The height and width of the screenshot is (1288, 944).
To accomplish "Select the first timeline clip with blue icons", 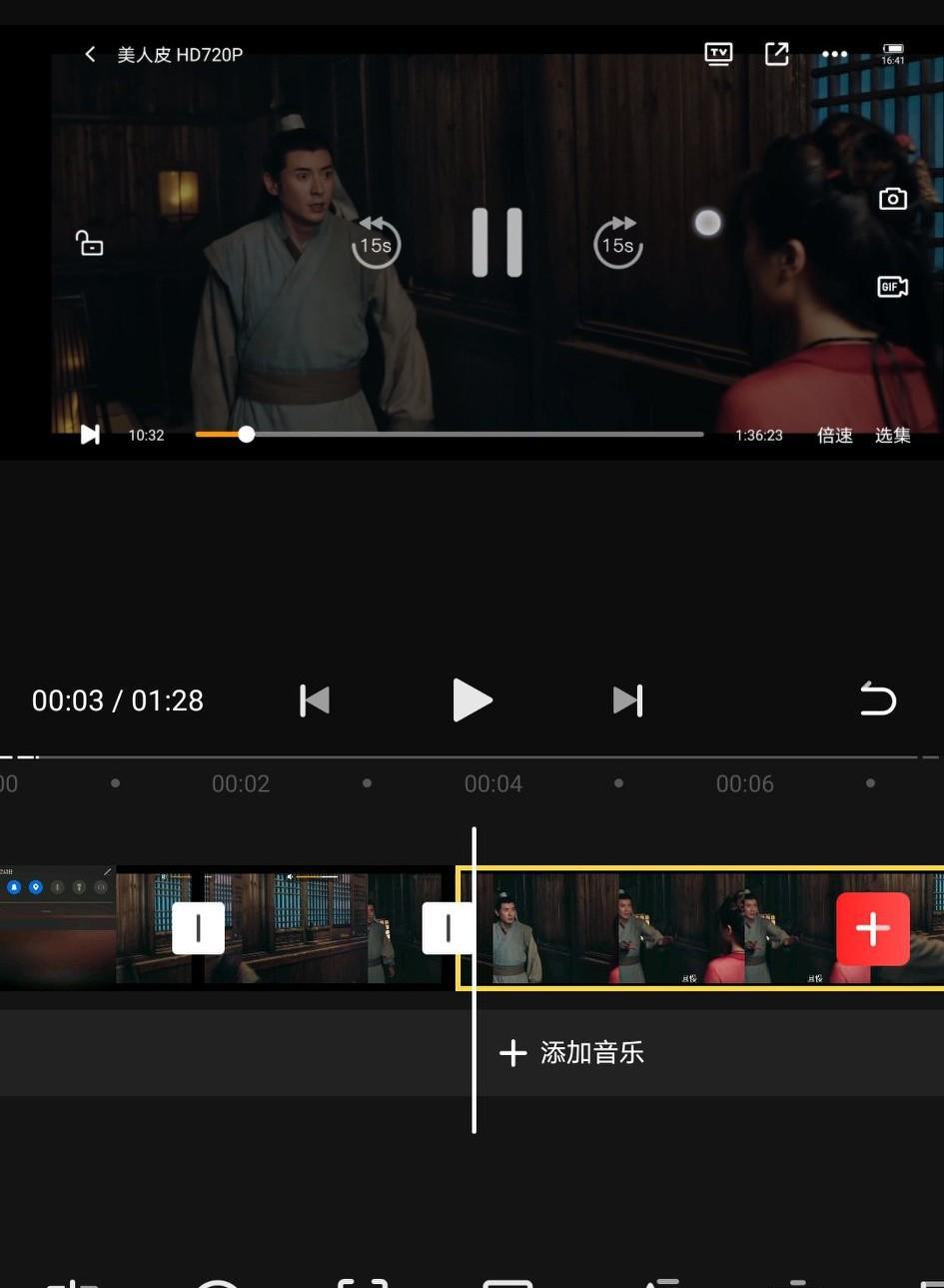I will click(x=56, y=929).
